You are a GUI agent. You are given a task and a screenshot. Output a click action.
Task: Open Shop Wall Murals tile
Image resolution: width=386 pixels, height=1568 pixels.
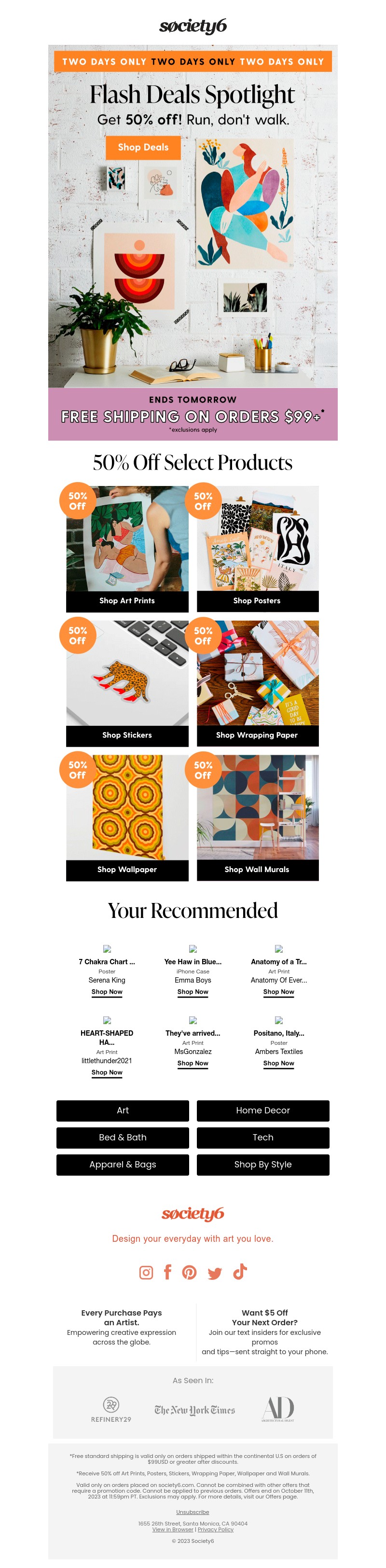(257, 869)
